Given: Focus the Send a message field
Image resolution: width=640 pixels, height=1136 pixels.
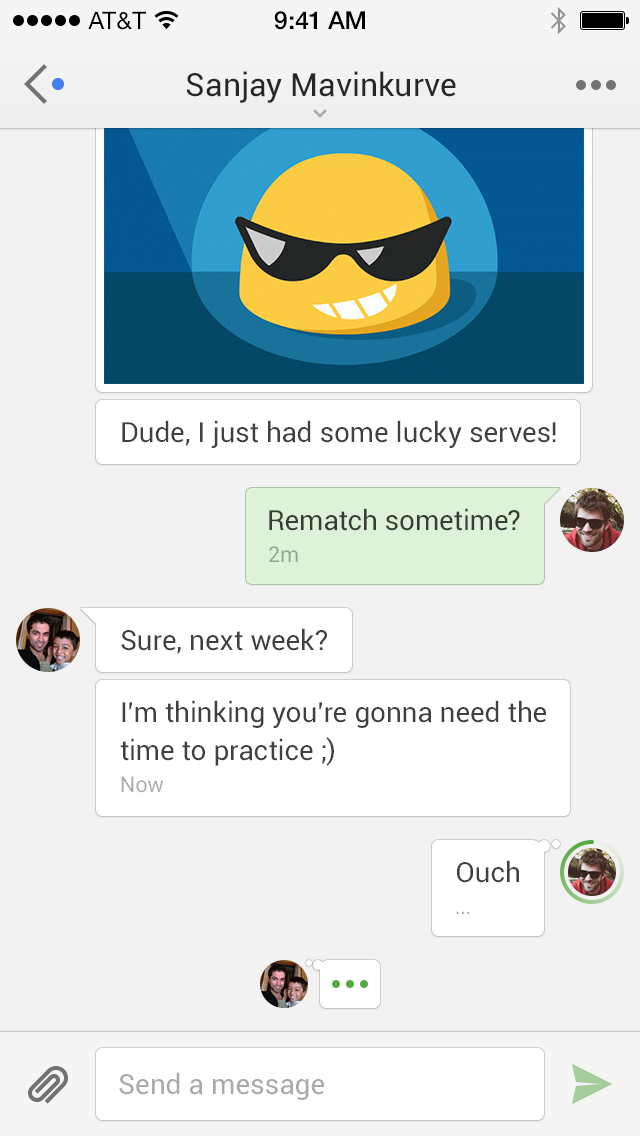Looking at the screenshot, I should pyautogui.click(x=320, y=1084).
